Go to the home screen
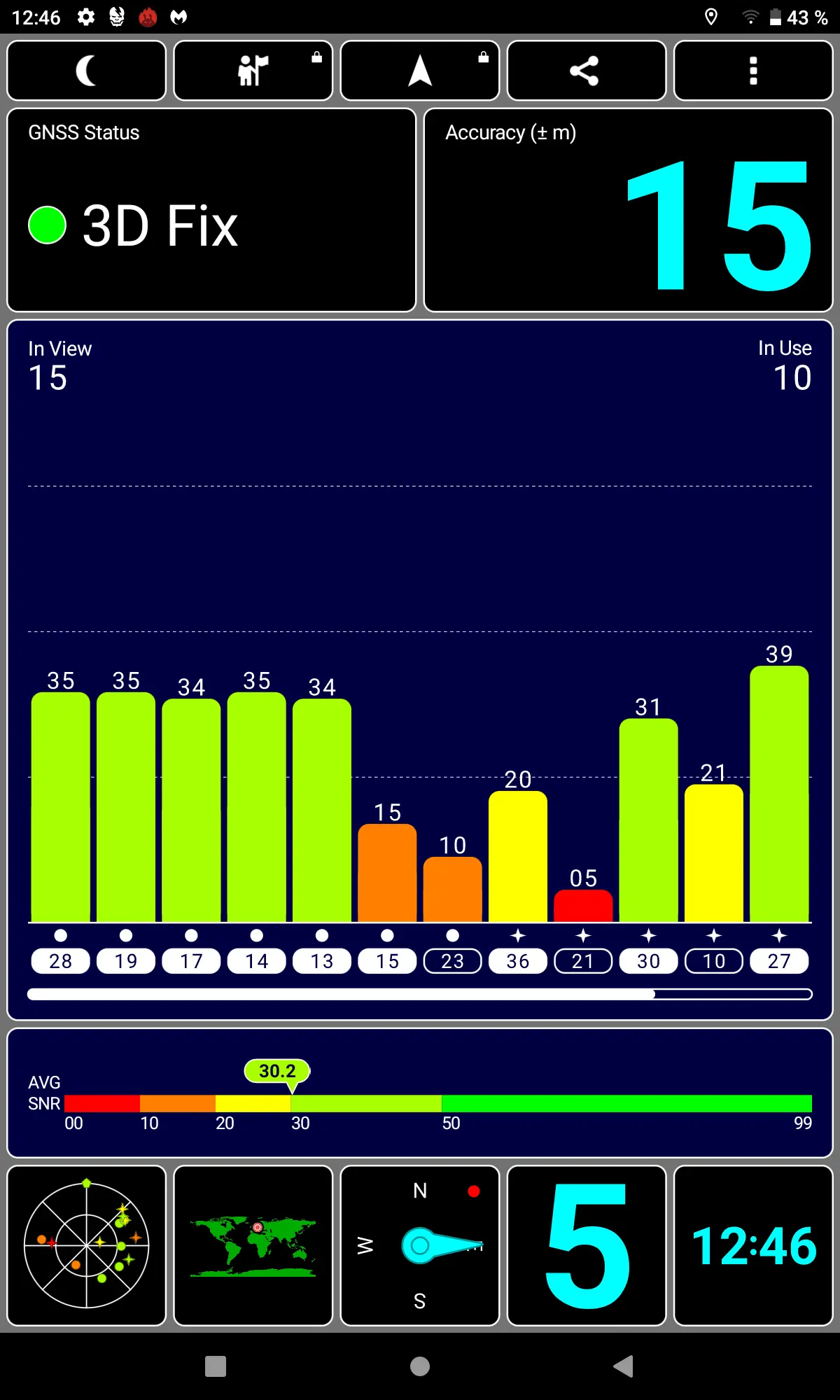This screenshot has width=840, height=1400. coord(419,1366)
